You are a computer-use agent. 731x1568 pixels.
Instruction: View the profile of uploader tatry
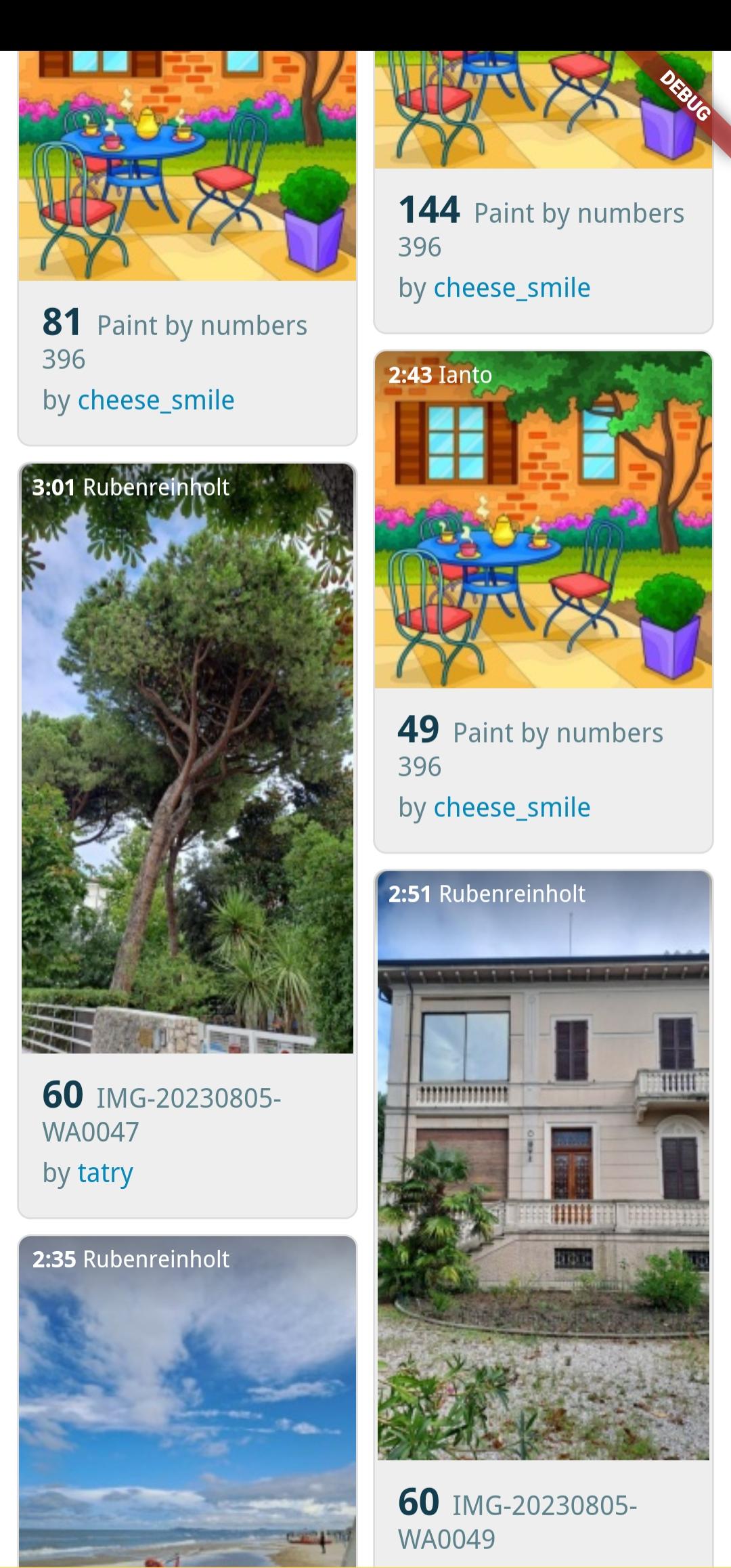pos(105,1173)
